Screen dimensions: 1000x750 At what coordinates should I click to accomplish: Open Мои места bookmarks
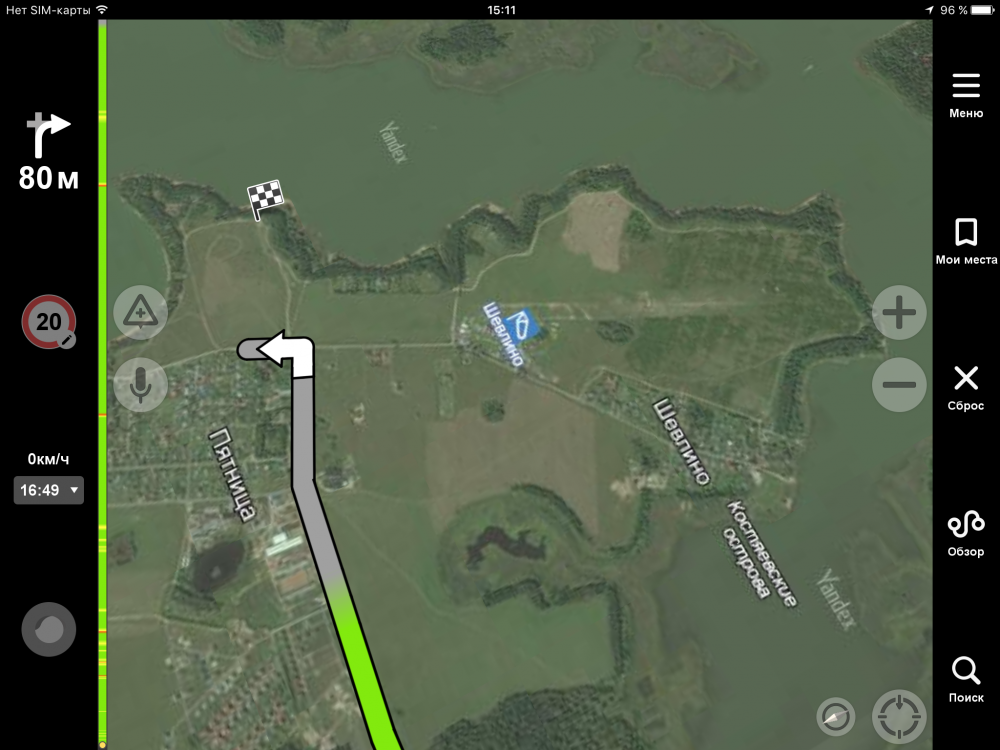[965, 241]
